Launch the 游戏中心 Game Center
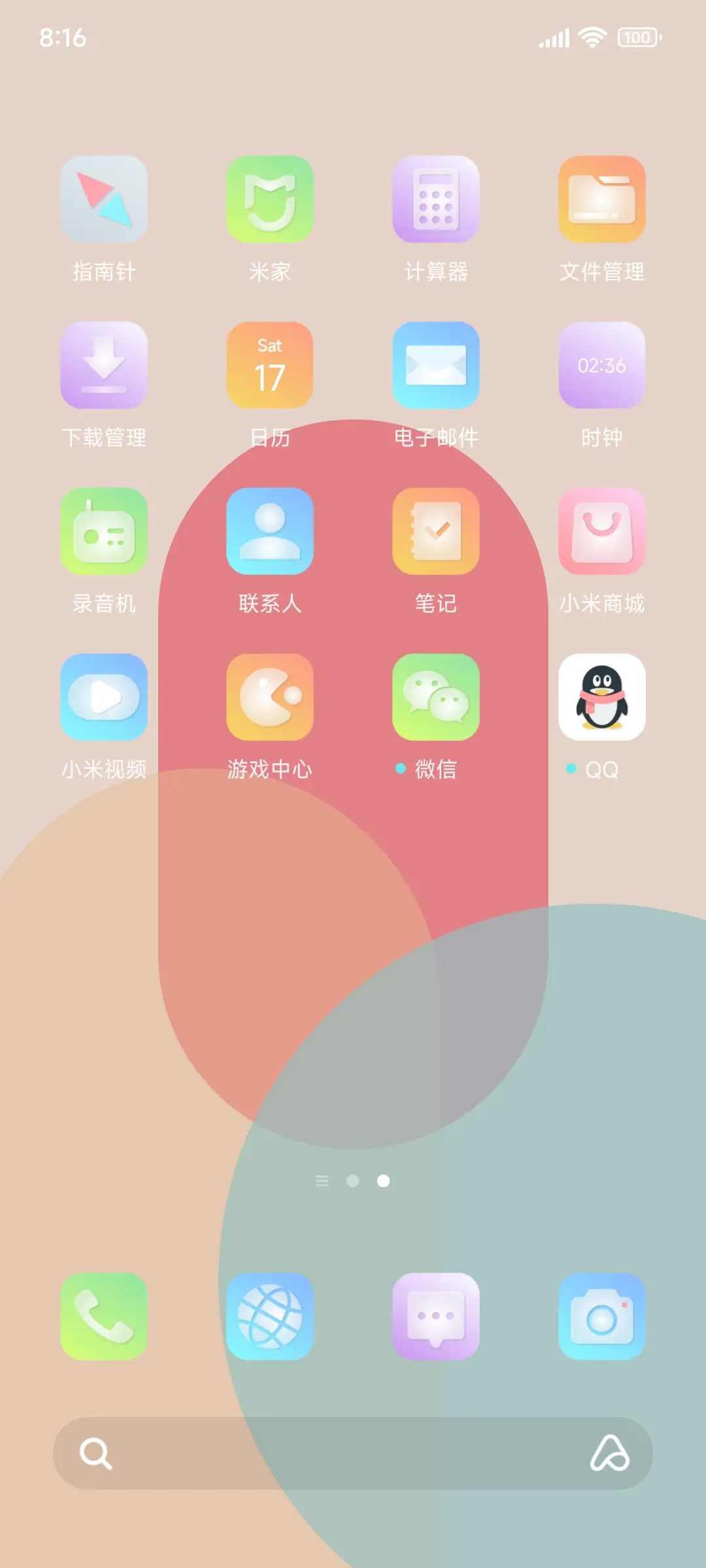The height and width of the screenshot is (1568, 706). (269, 696)
